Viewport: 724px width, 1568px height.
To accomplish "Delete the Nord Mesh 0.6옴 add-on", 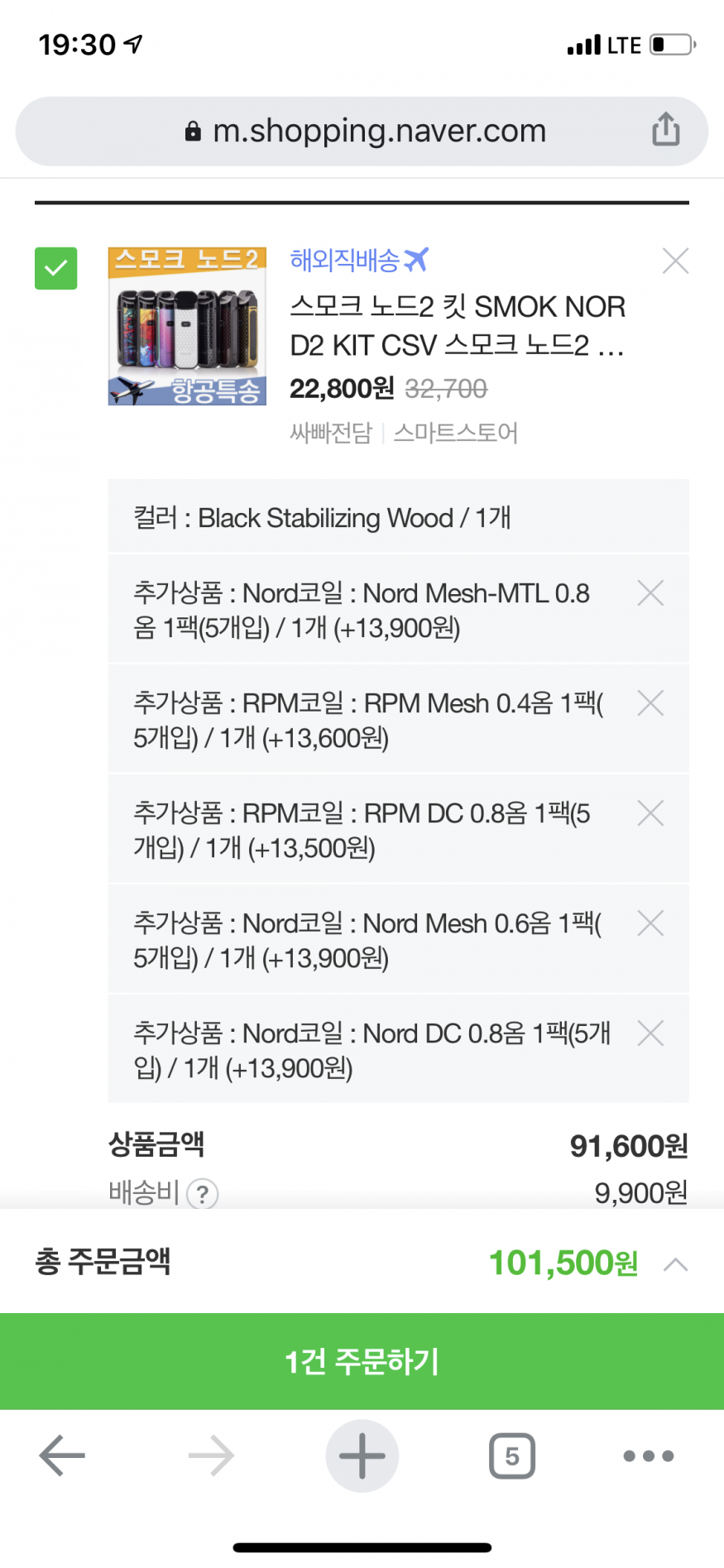I will pyautogui.click(x=650, y=923).
